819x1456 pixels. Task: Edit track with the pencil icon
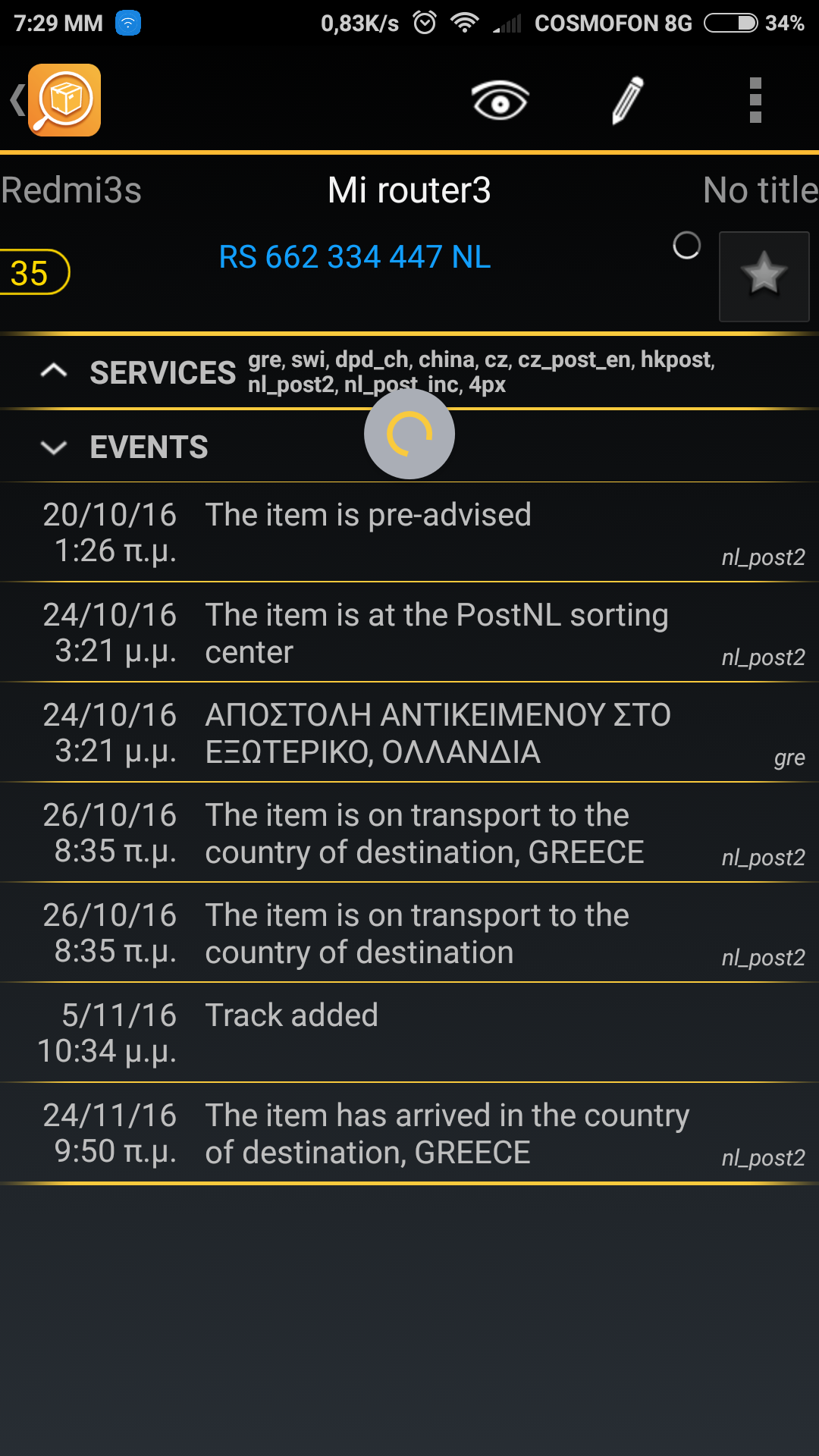pos(628,100)
